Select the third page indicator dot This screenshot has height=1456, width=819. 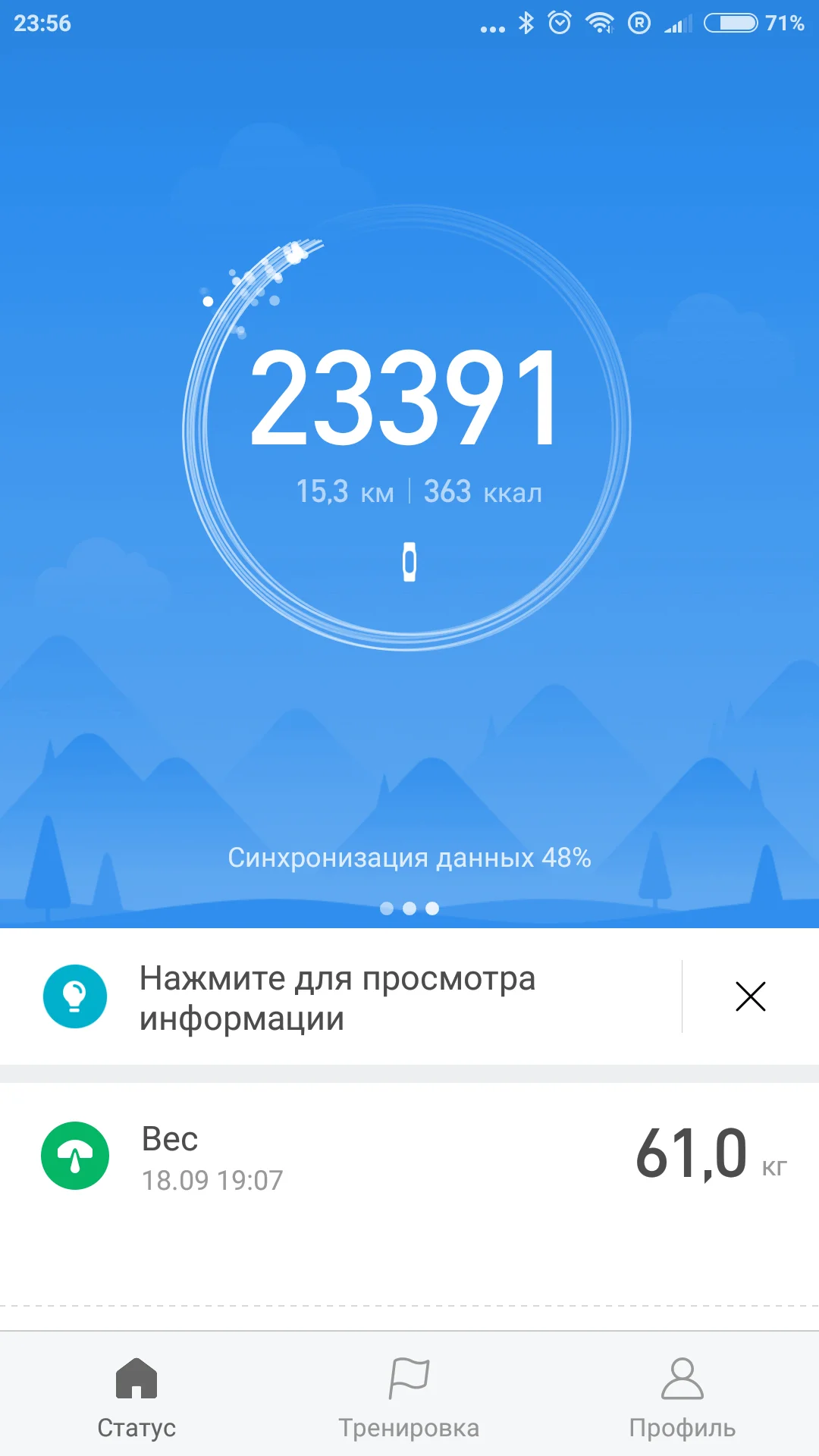pos(432,908)
